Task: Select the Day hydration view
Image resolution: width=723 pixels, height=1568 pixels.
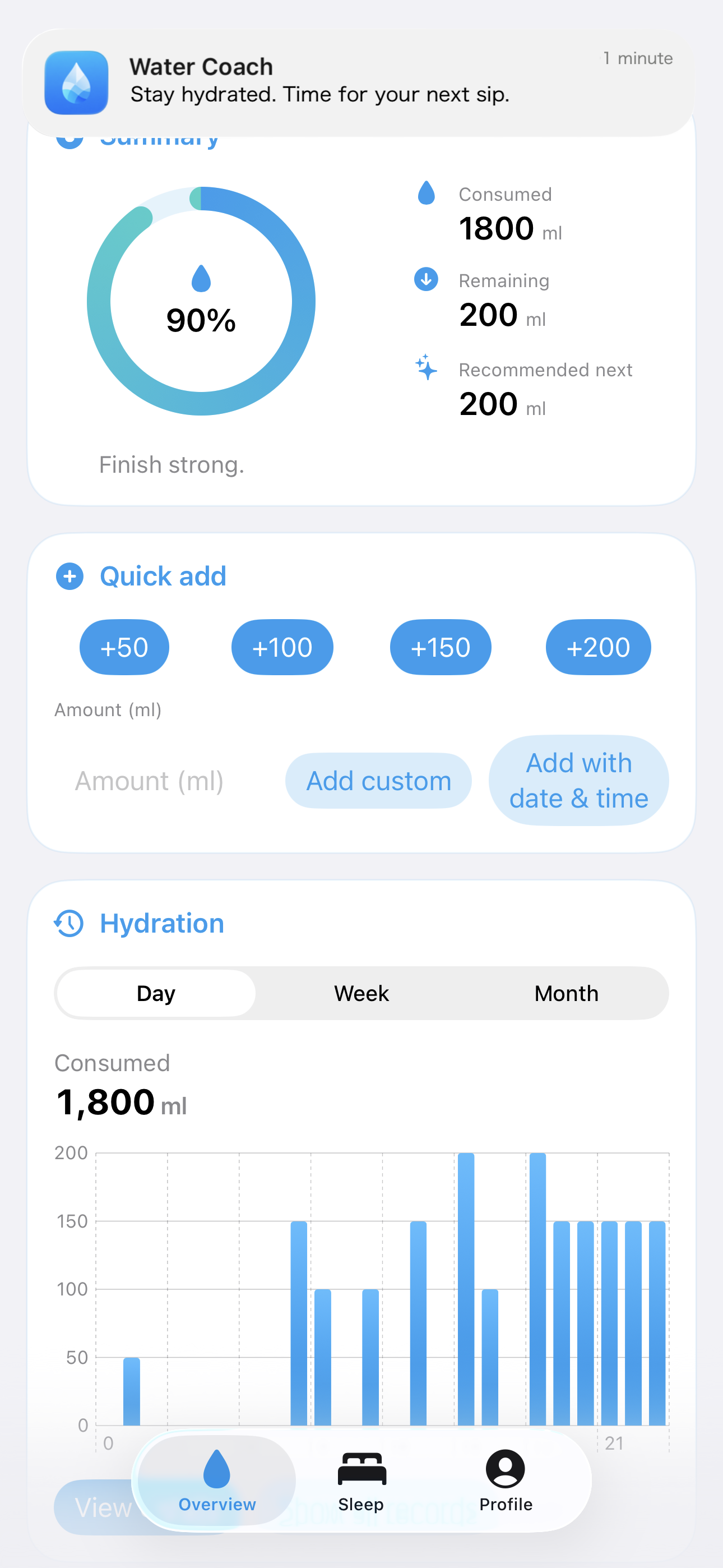Action: pos(156,993)
